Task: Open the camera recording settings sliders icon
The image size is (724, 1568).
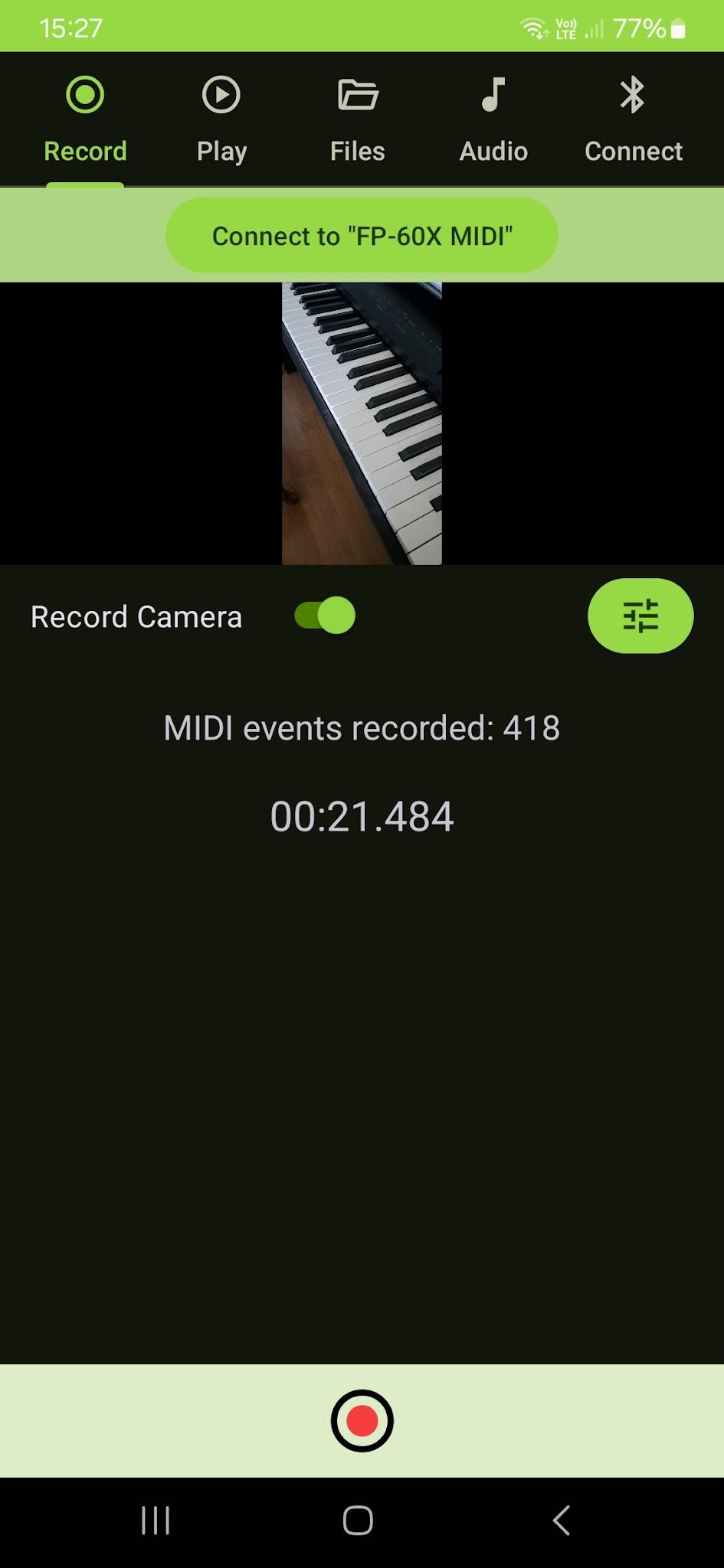Action: (640, 615)
